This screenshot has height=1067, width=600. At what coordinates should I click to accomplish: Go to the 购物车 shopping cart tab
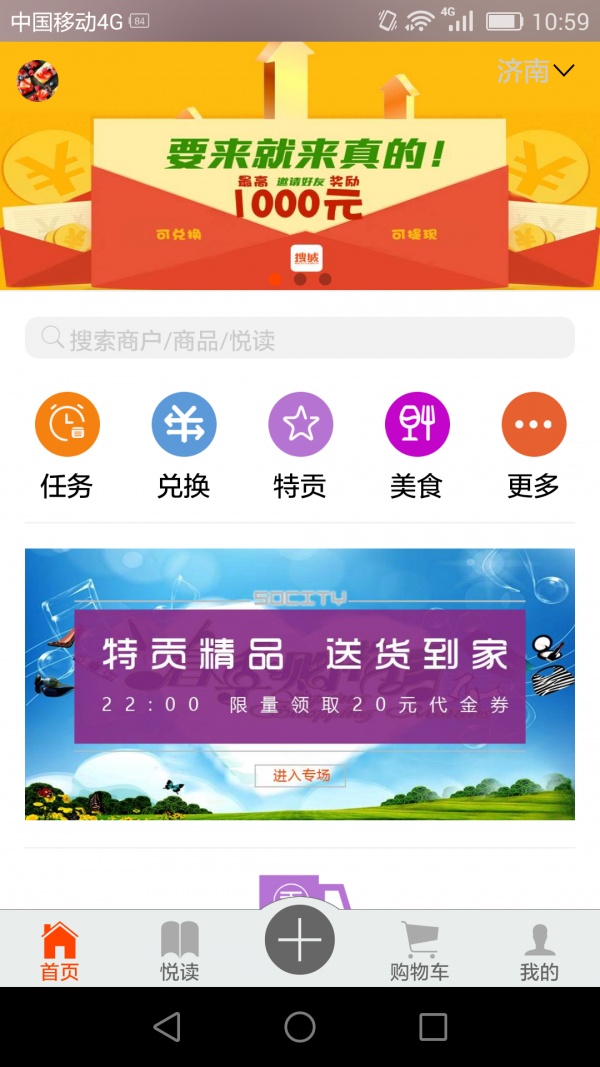point(419,951)
